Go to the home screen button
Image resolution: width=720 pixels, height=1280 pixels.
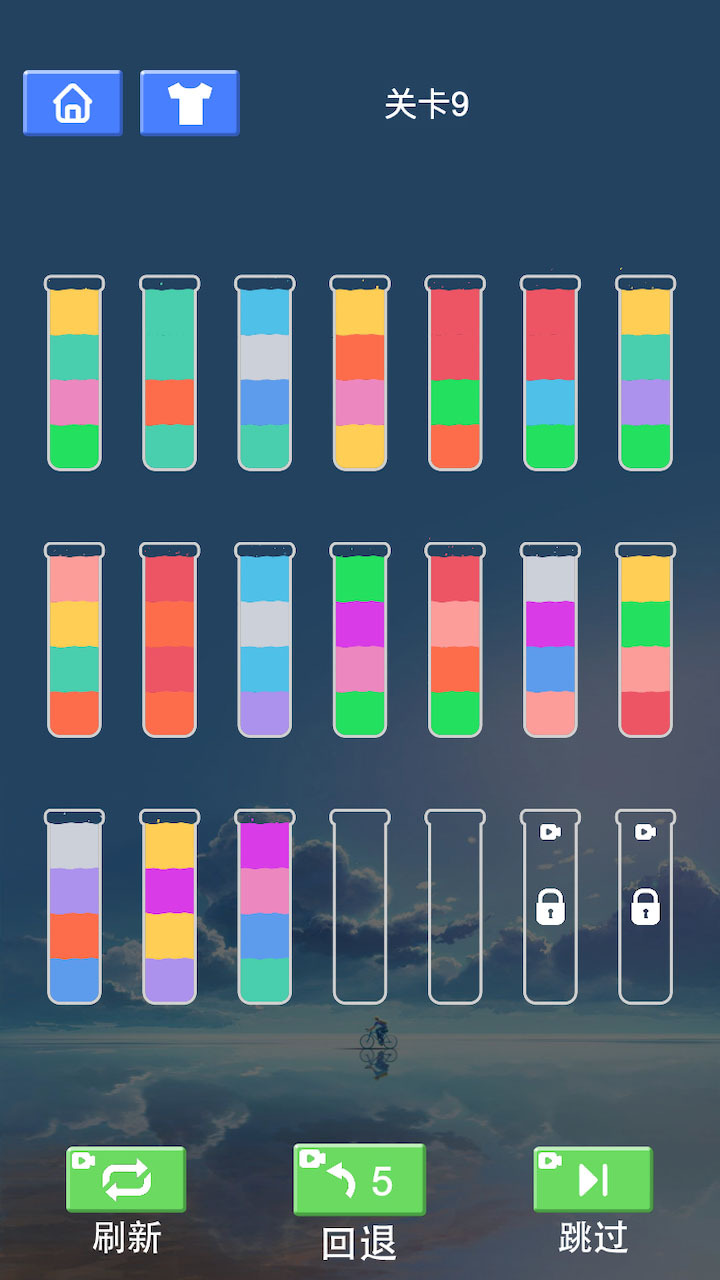tap(73, 103)
